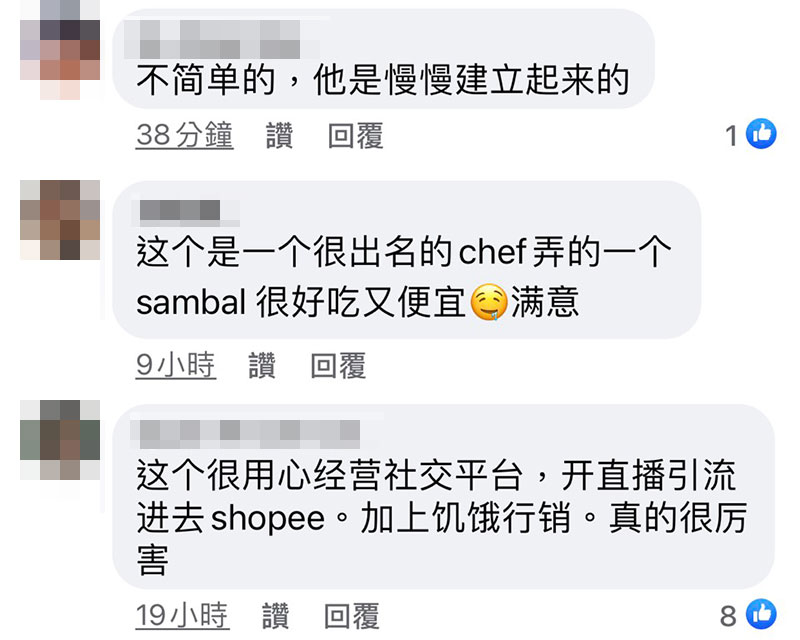Reply to the 9小時 sambal comment
Viewport: 800px width, 640px height.
[338, 367]
